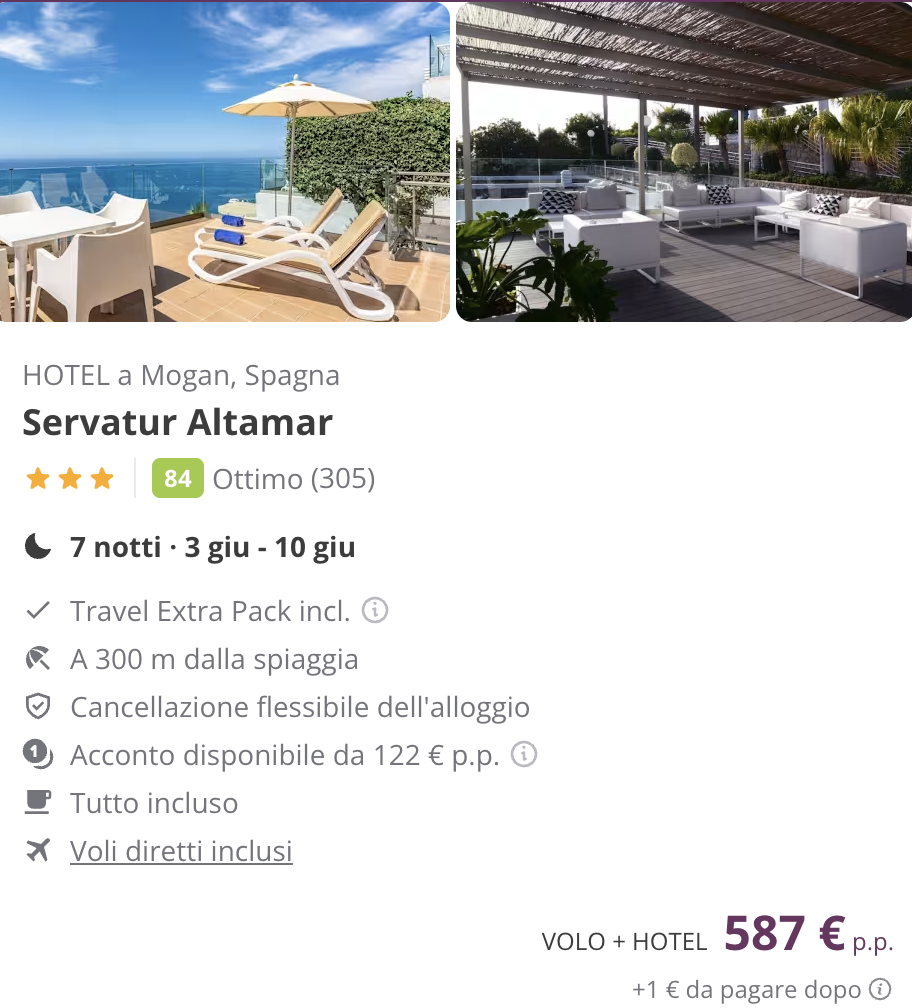
Task: Open the lounge patio photo
Action: (x=684, y=162)
